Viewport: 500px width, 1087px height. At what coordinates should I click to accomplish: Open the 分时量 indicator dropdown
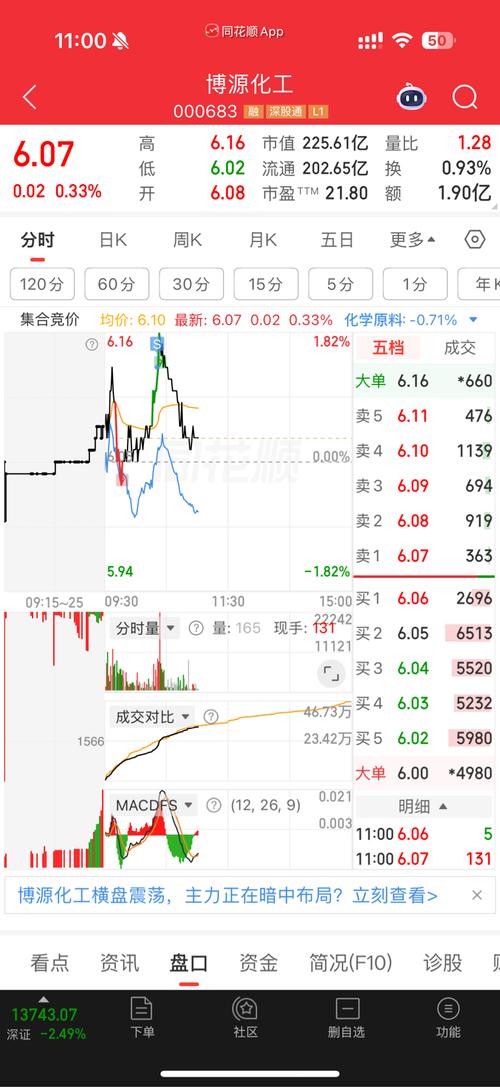tap(145, 629)
